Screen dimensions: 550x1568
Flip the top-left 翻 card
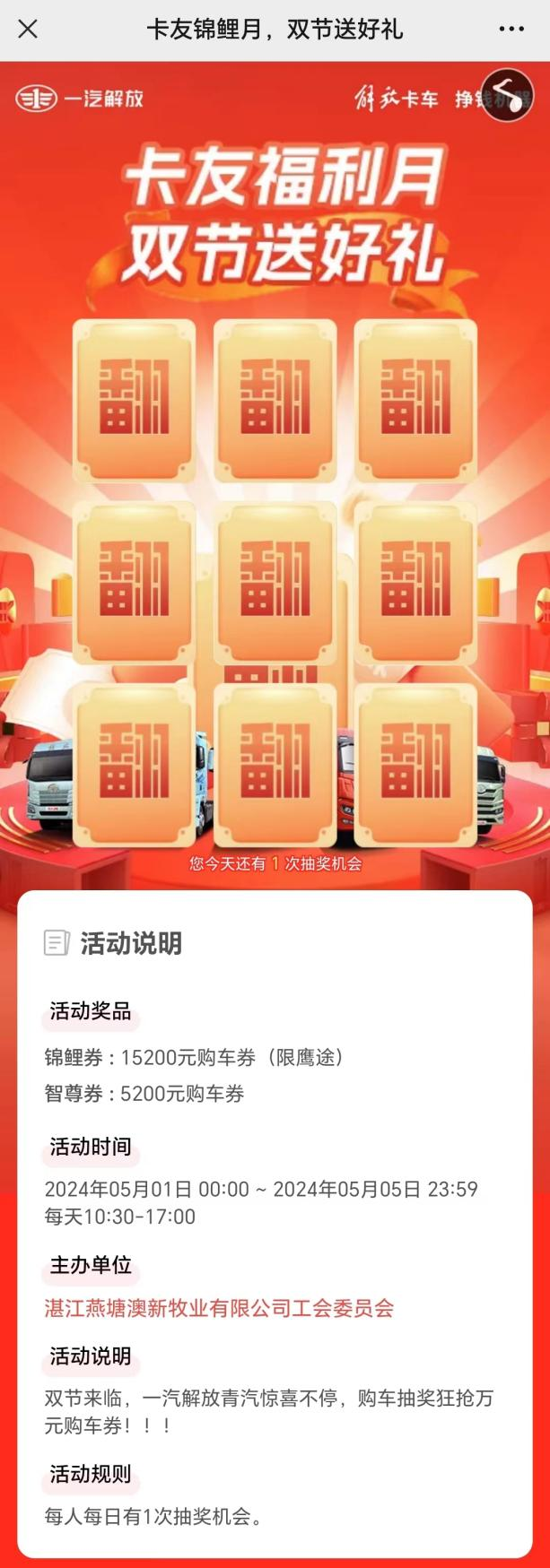coord(135,400)
